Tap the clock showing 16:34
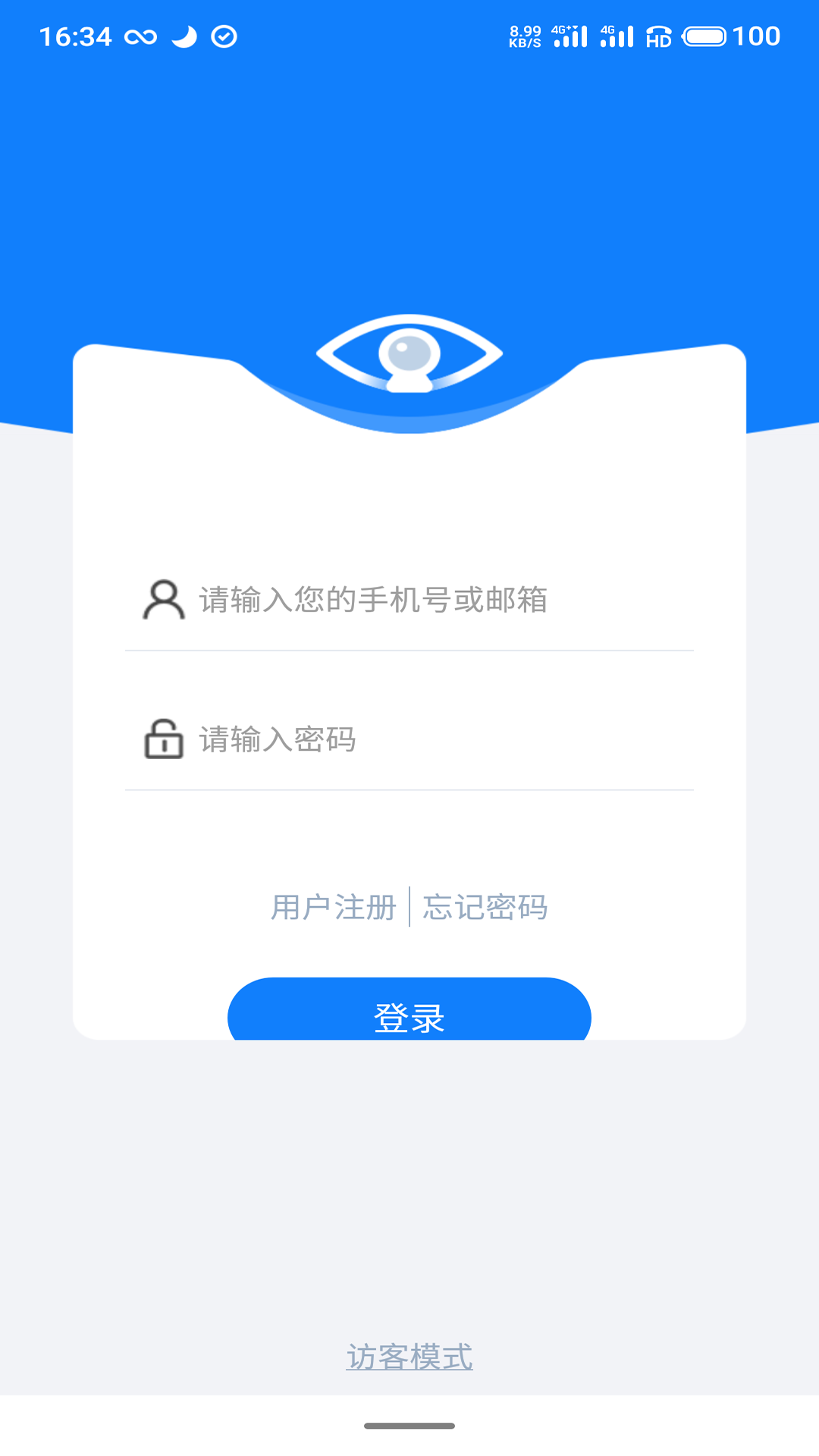The height and width of the screenshot is (1456, 819). (76, 35)
